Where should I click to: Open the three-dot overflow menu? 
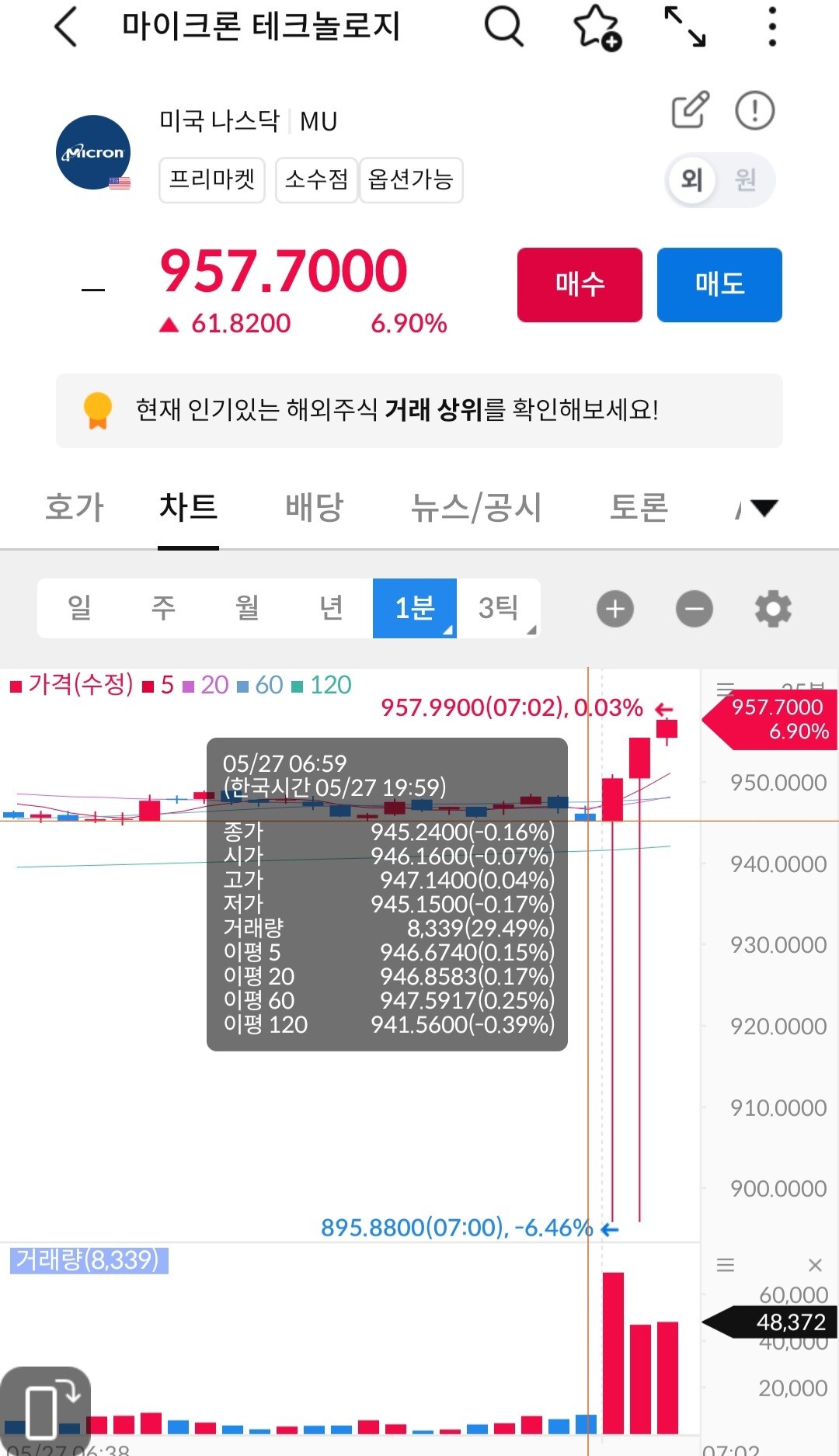pyautogui.click(x=771, y=27)
